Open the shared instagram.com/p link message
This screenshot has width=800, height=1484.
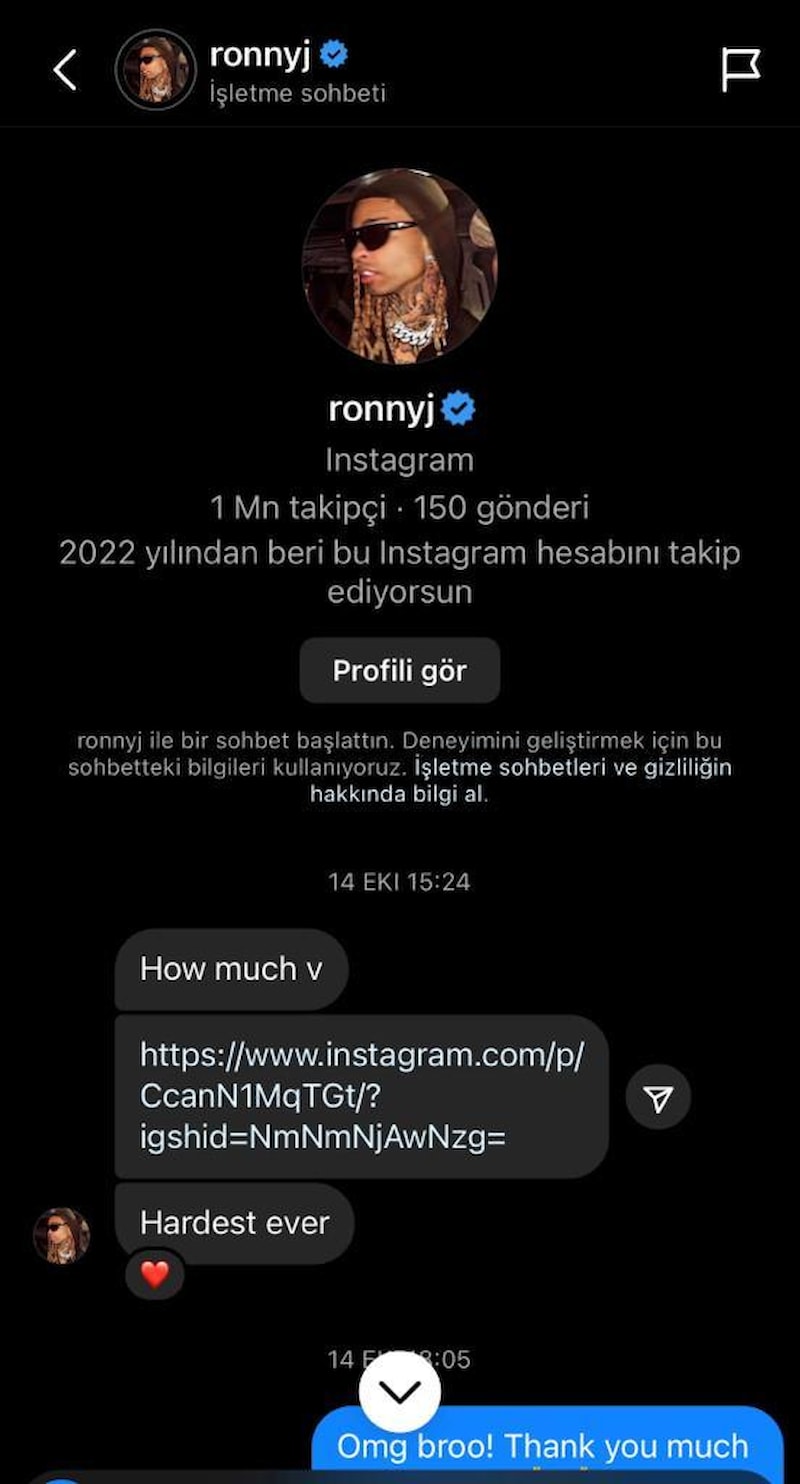pos(361,1096)
